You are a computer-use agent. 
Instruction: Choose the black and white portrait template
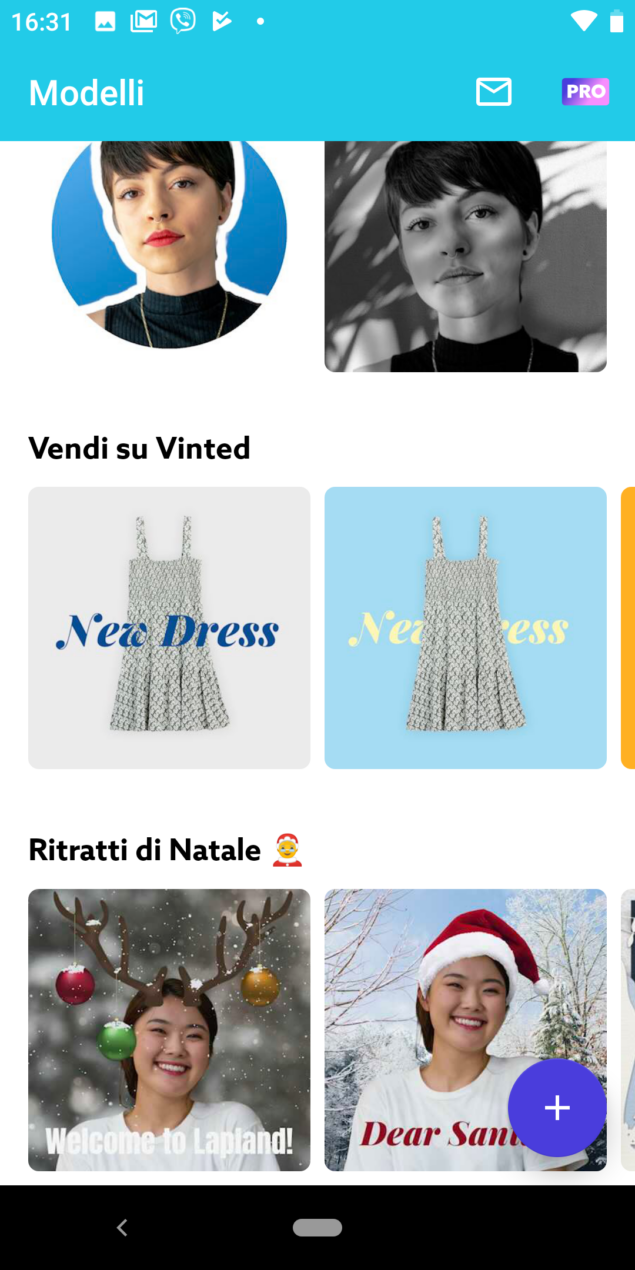(x=465, y=256)
